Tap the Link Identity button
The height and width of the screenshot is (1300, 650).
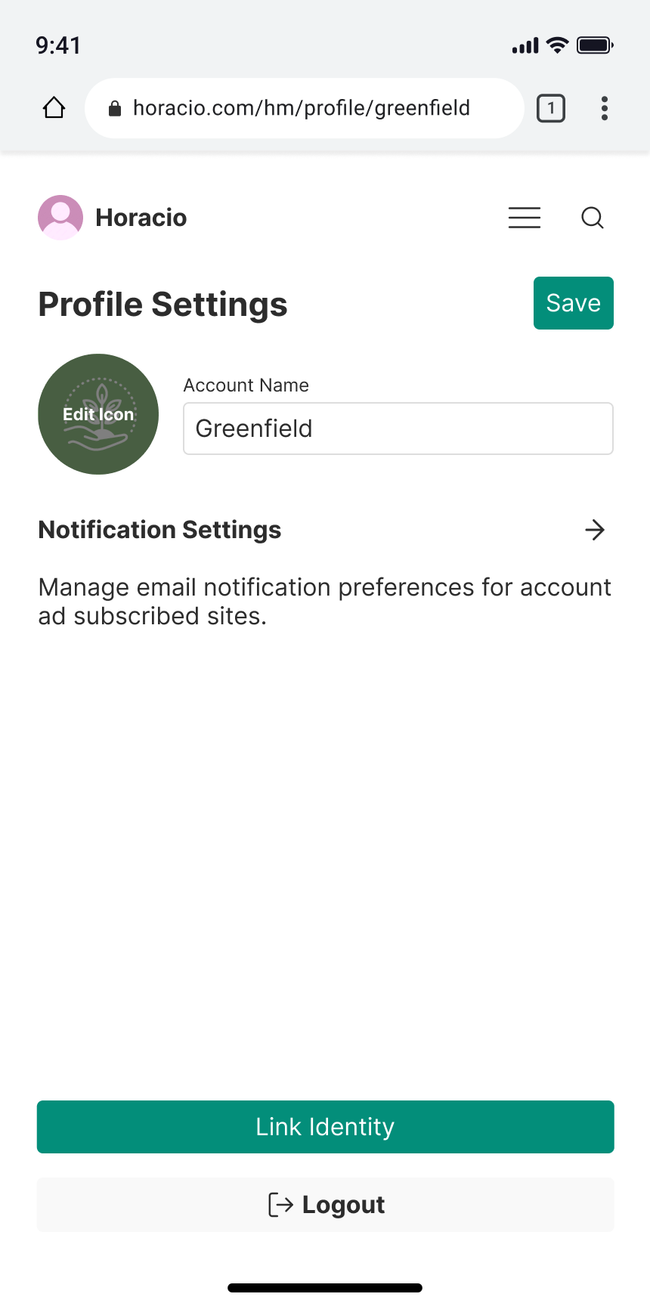point(325,1127)
